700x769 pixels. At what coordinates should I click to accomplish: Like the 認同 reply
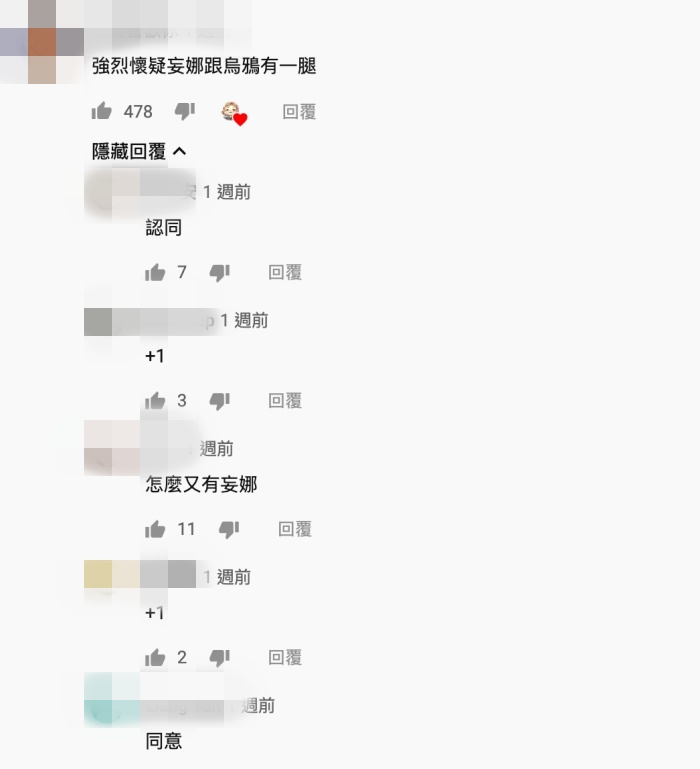pyautogui.click(x=155, y=272)
